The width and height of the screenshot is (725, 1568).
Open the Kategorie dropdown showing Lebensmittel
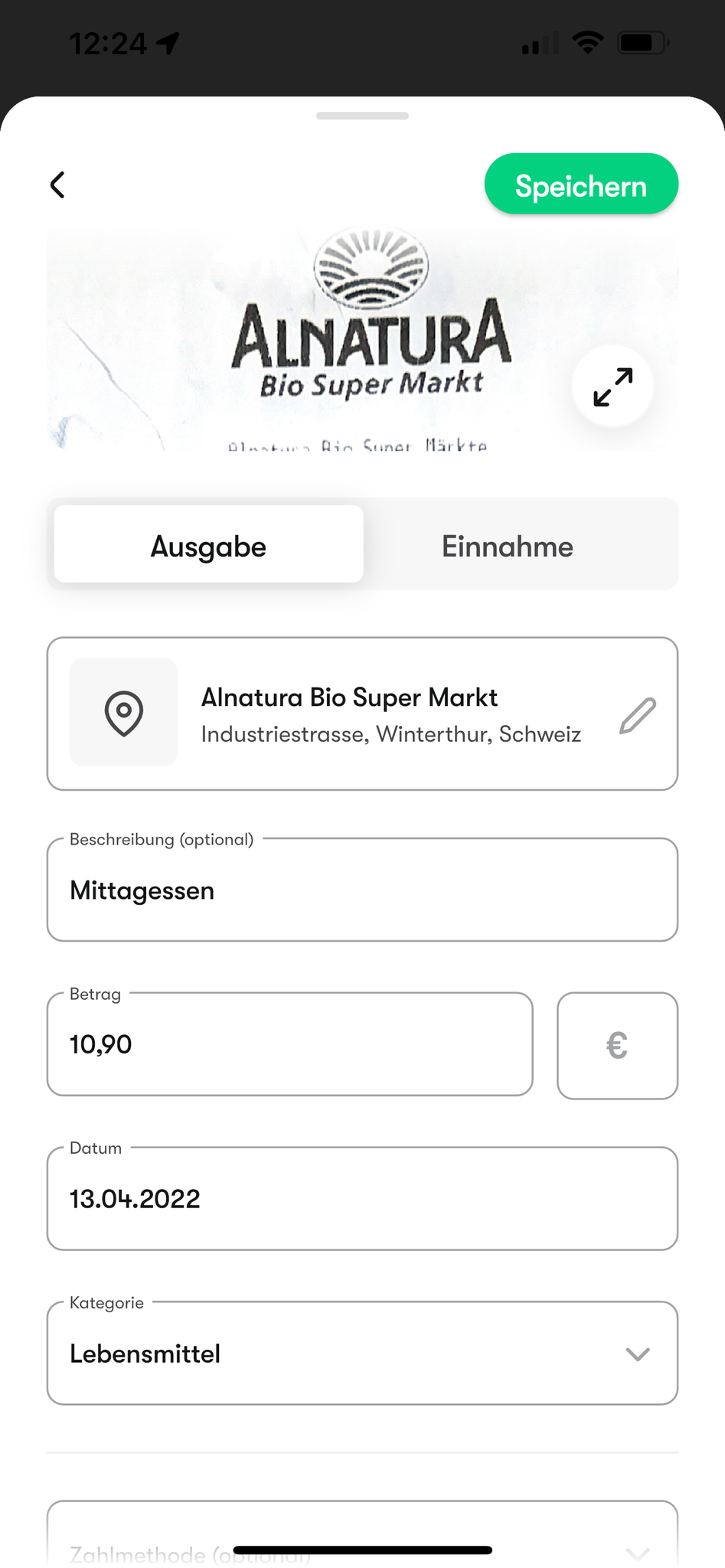click(362, 1353)
